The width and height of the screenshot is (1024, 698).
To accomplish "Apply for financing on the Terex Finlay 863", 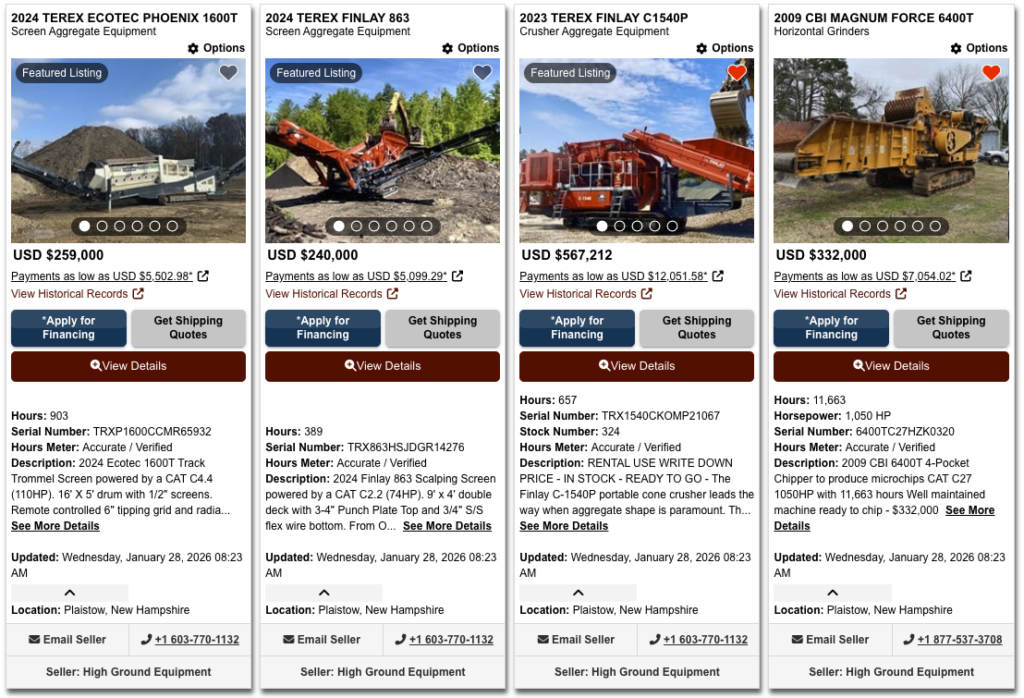I will click(x=323, y=328).
